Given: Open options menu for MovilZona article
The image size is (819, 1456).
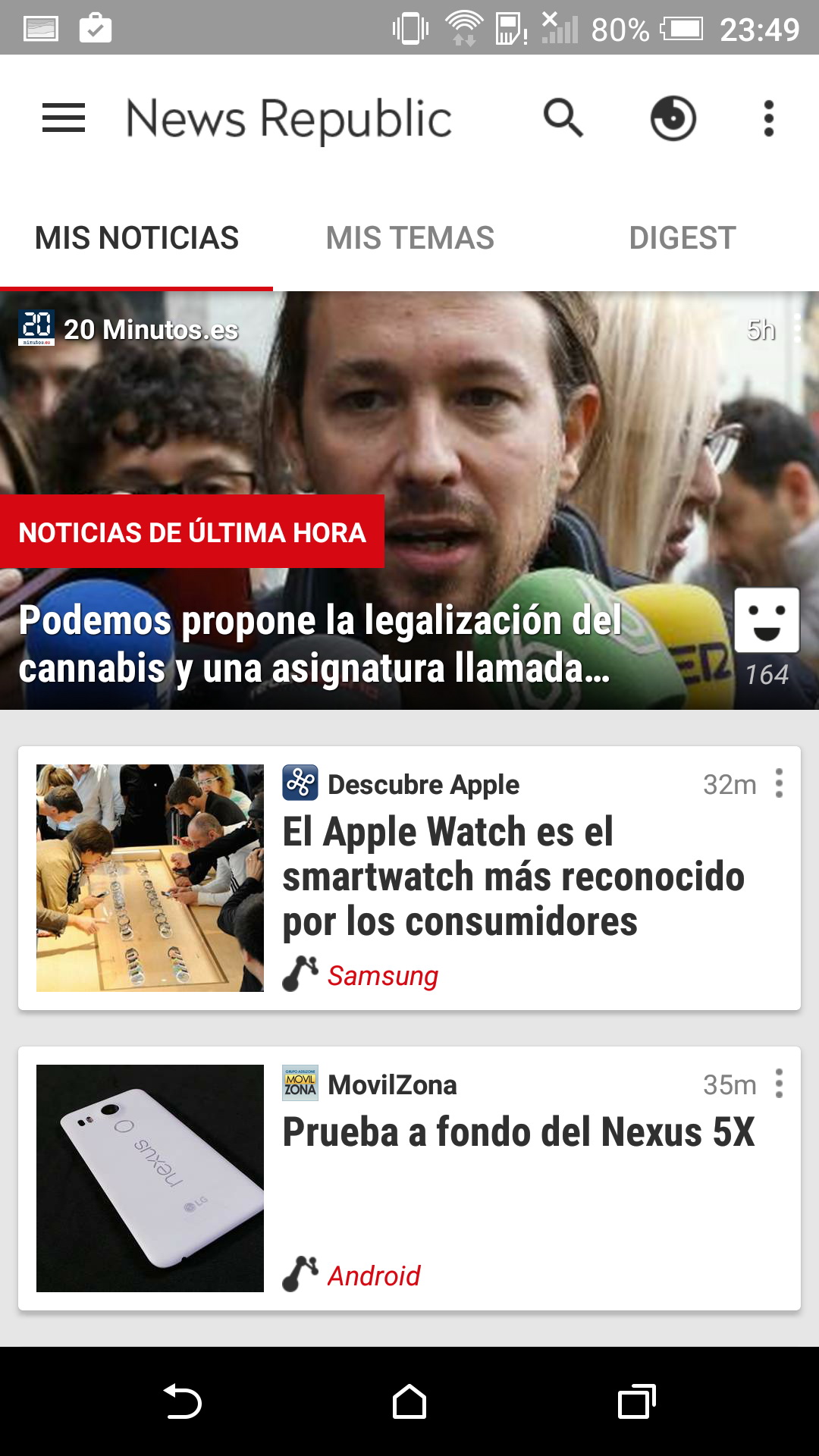Looking at the screenshot, I should (x=779, y=1084).
